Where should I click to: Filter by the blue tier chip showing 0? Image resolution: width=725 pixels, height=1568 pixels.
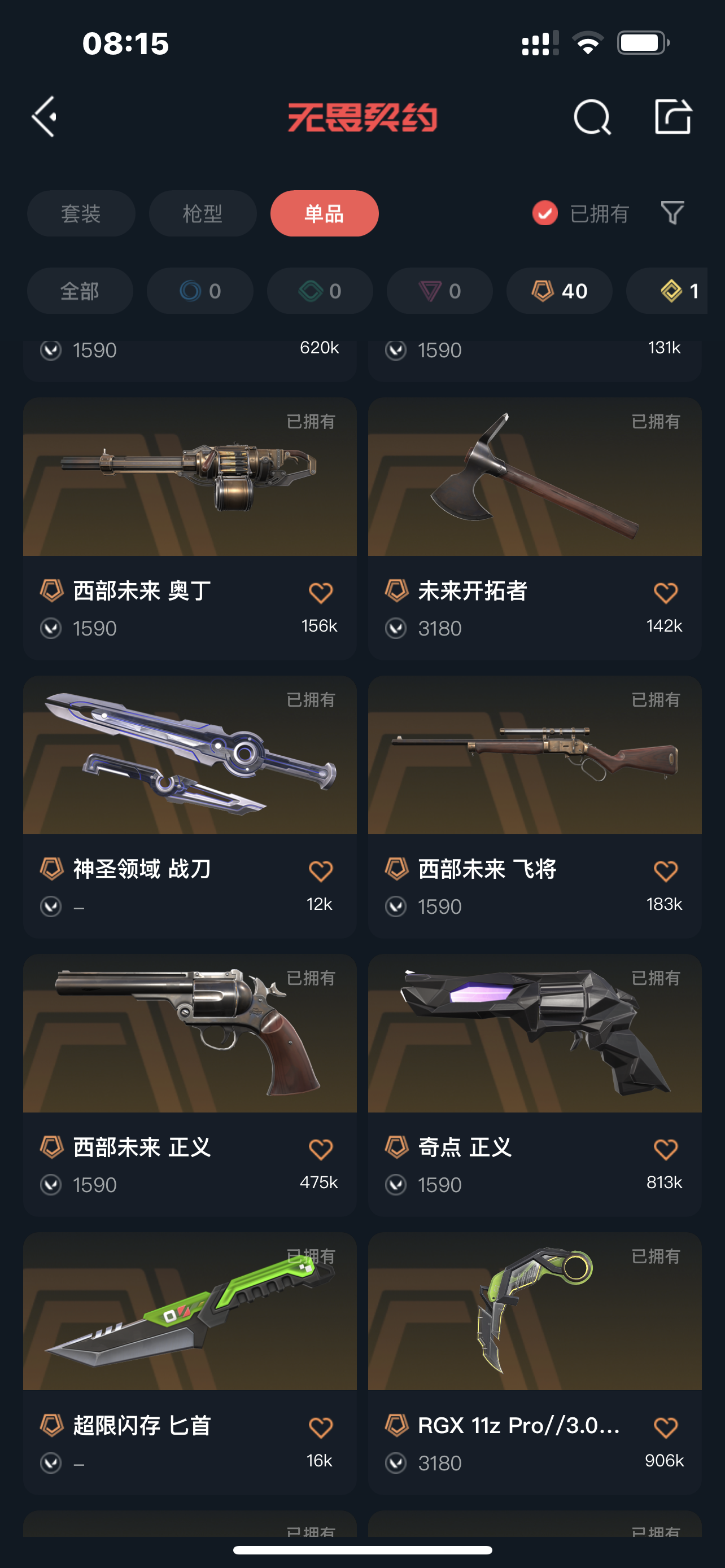click(200, 291)
